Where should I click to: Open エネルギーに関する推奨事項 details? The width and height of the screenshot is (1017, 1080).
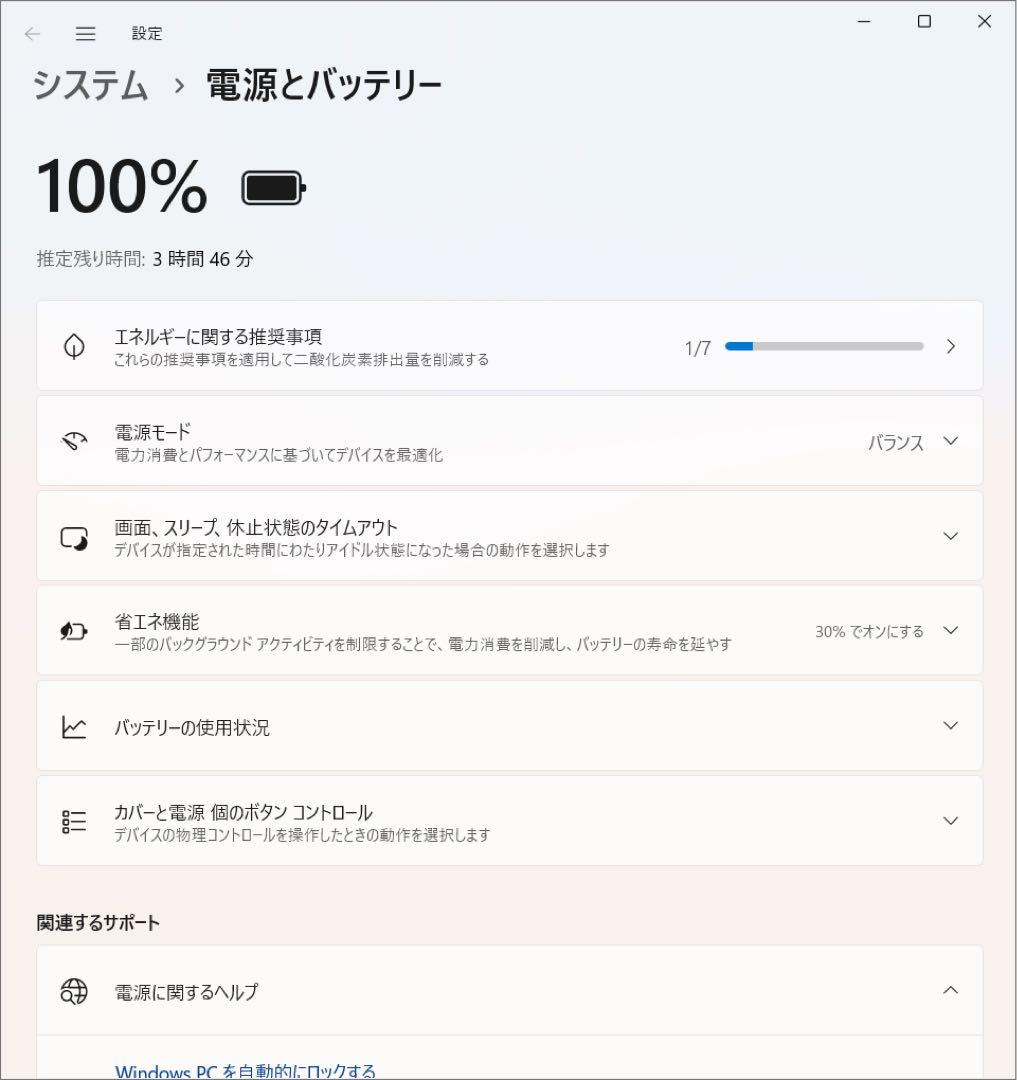[950, 345]
